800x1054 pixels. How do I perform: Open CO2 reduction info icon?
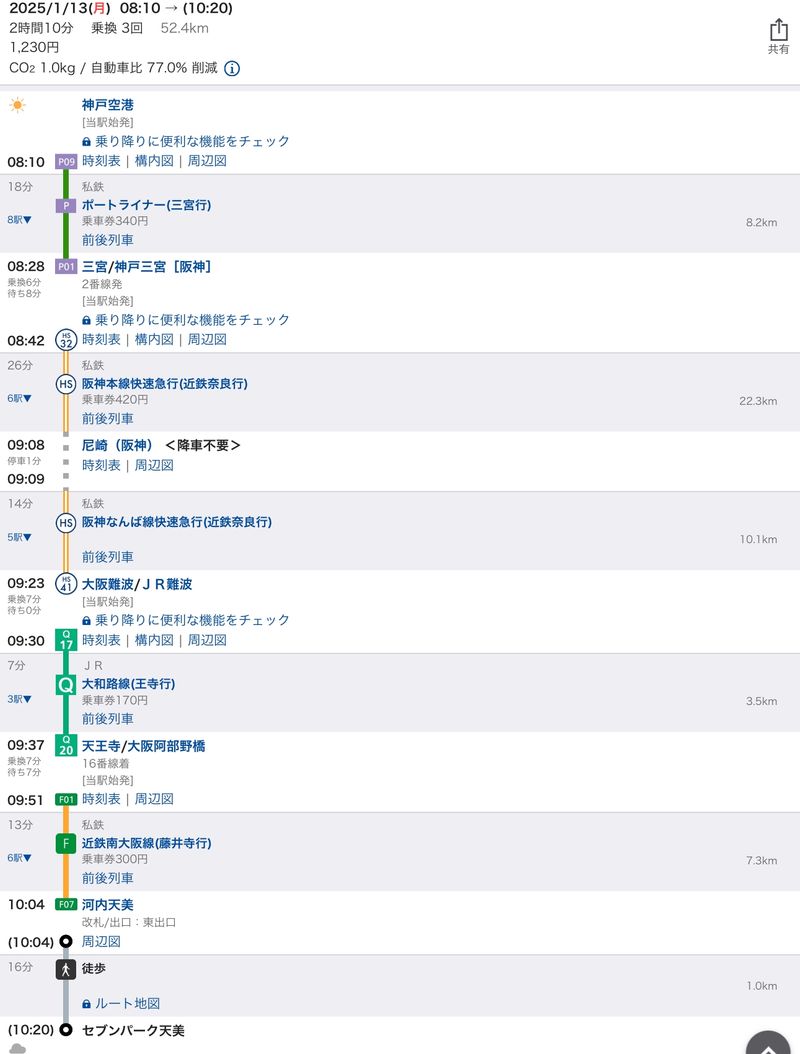232,69
